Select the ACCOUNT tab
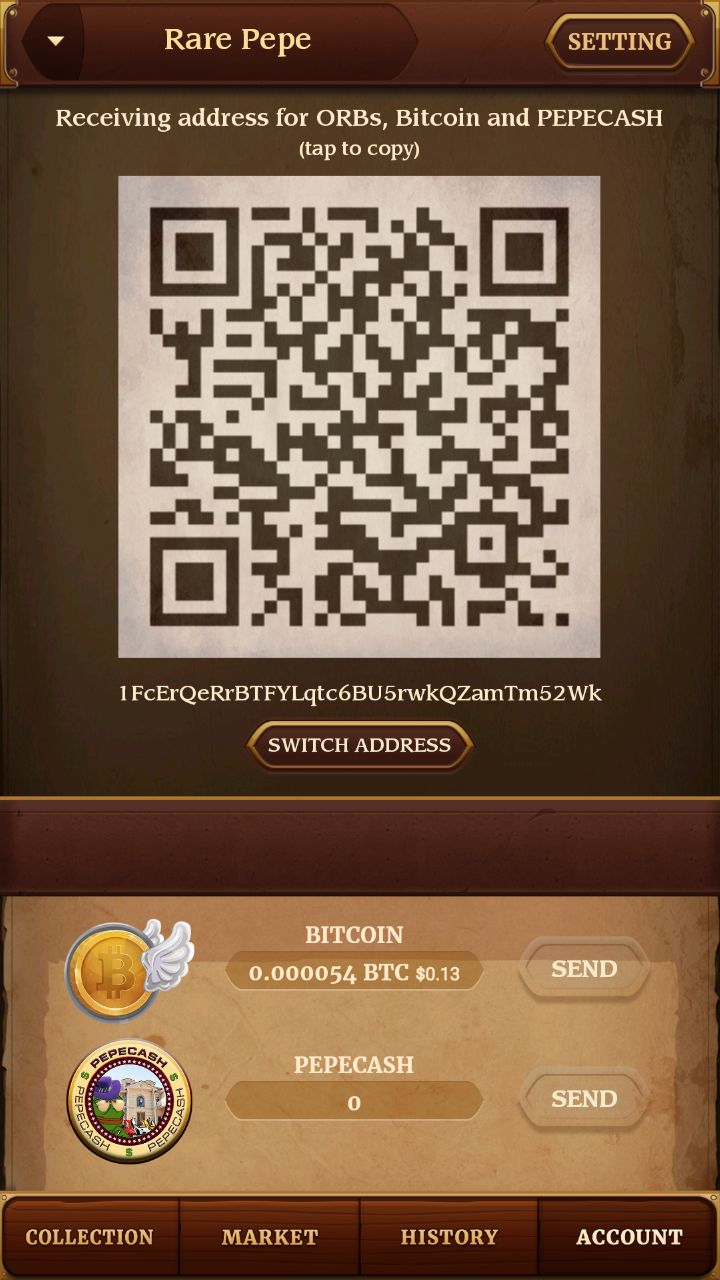 pyautogui.click(x=629, y=1237)
